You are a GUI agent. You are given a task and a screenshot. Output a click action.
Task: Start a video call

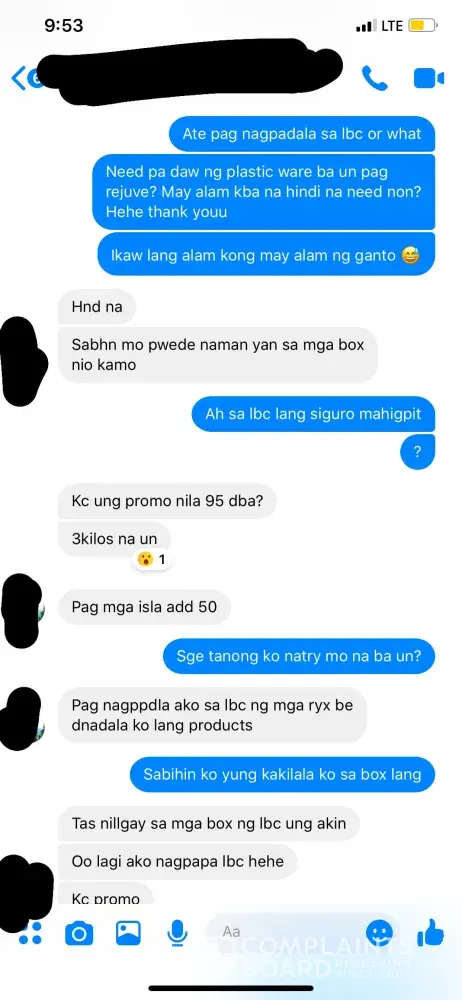[429, 78]
